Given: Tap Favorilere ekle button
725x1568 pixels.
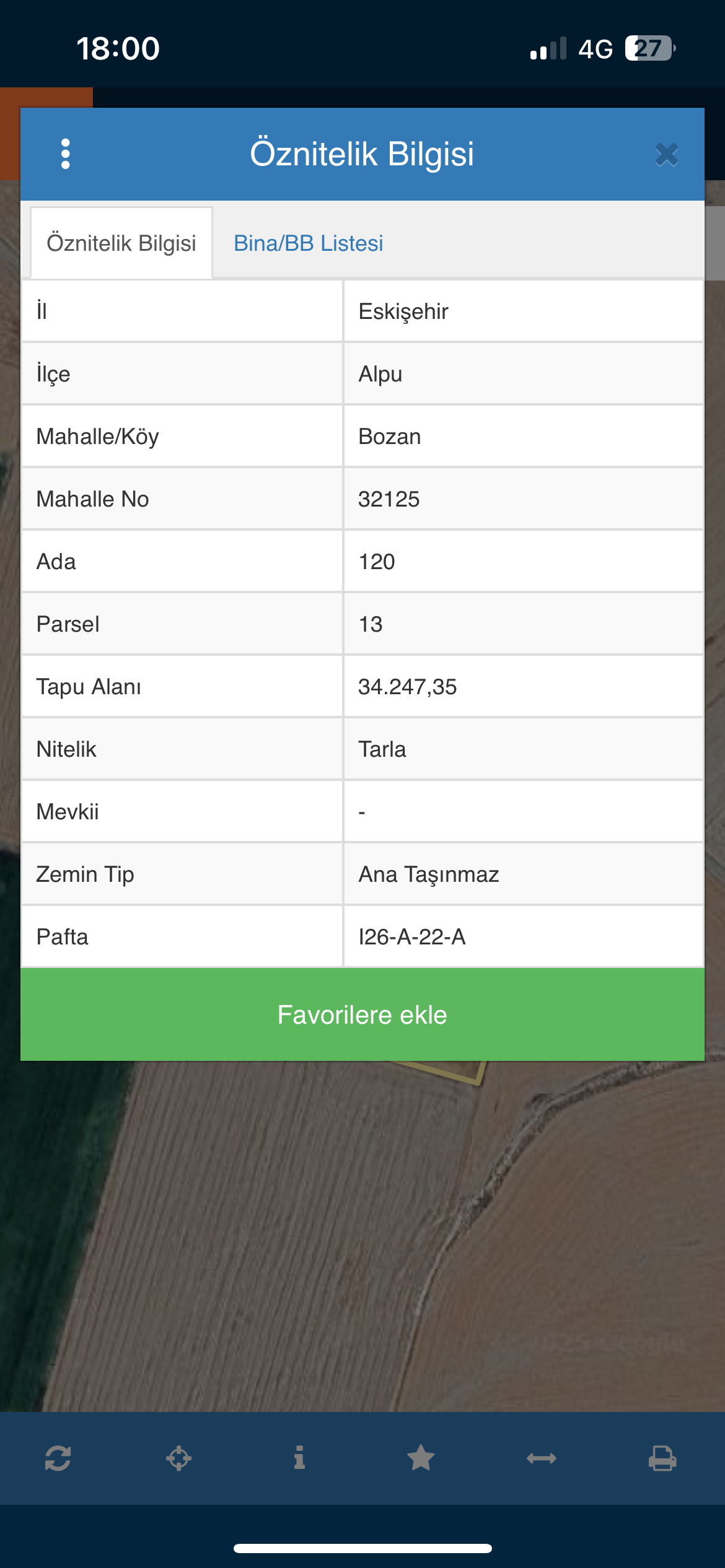Looking at the screenshot, I should 362,1014.
